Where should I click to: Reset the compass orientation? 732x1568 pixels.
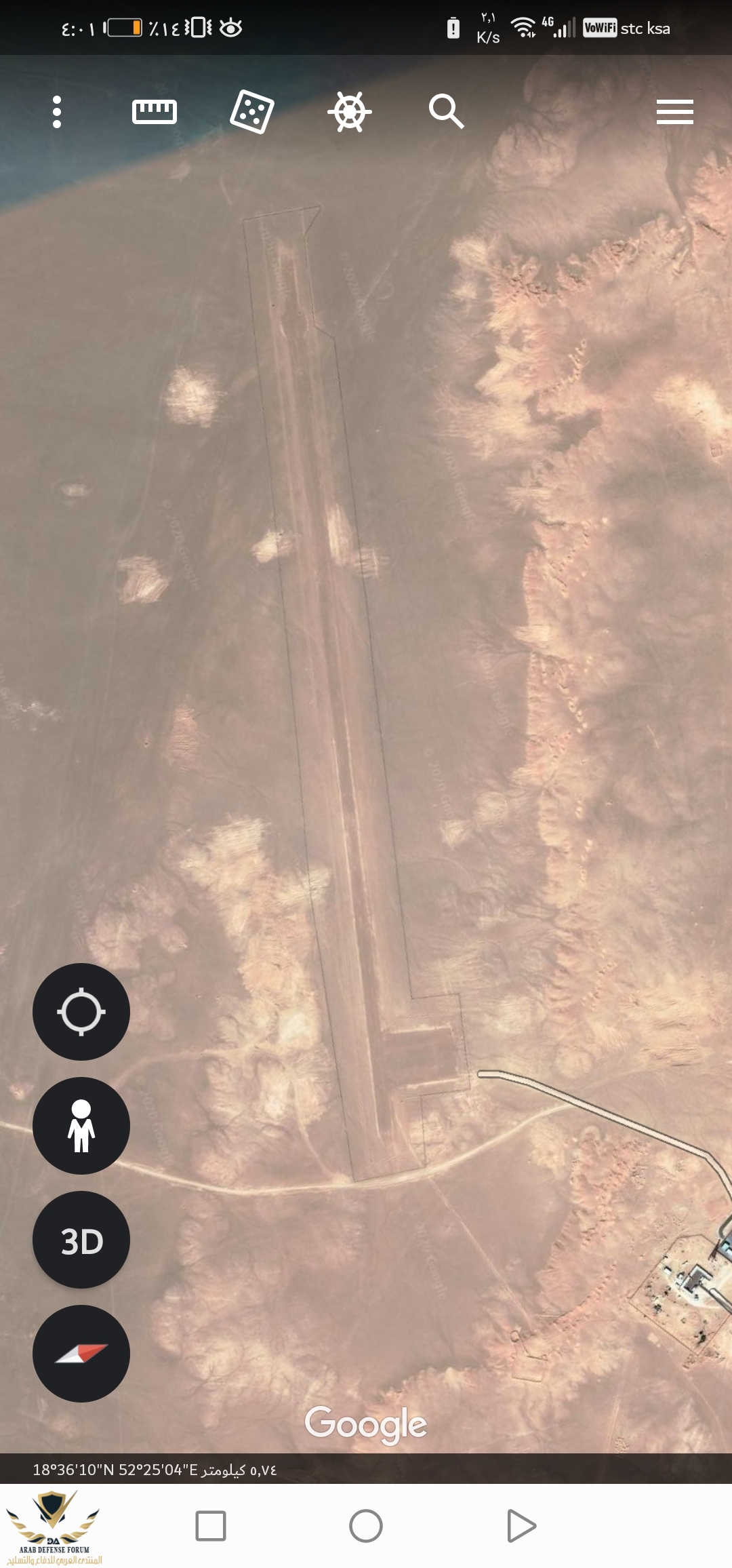pyautogui.click(x=81, y=1354)
